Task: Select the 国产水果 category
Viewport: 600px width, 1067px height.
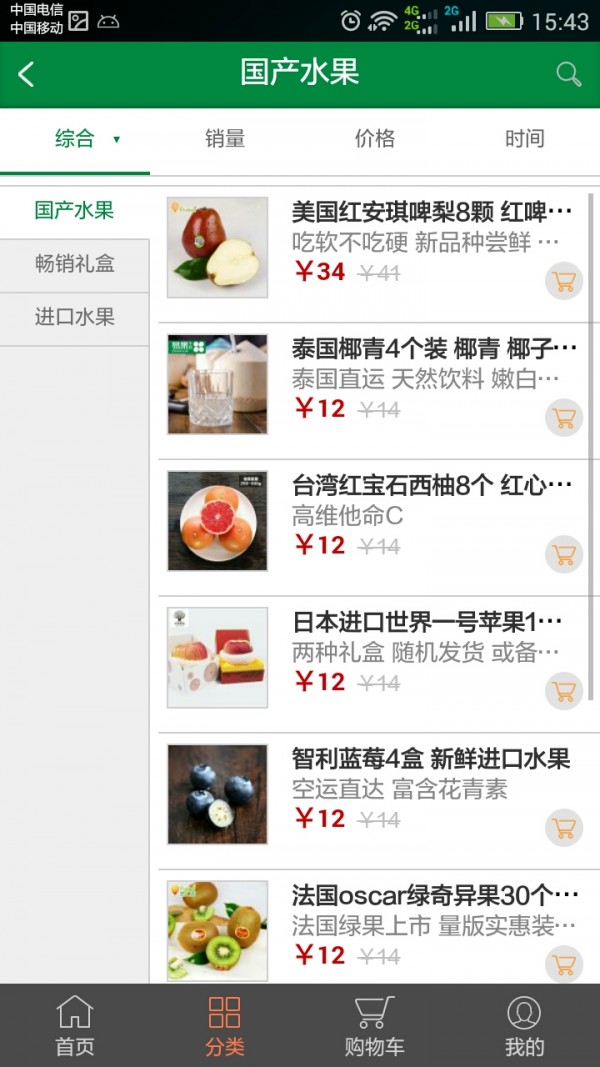Action: (x=74, y=210)
